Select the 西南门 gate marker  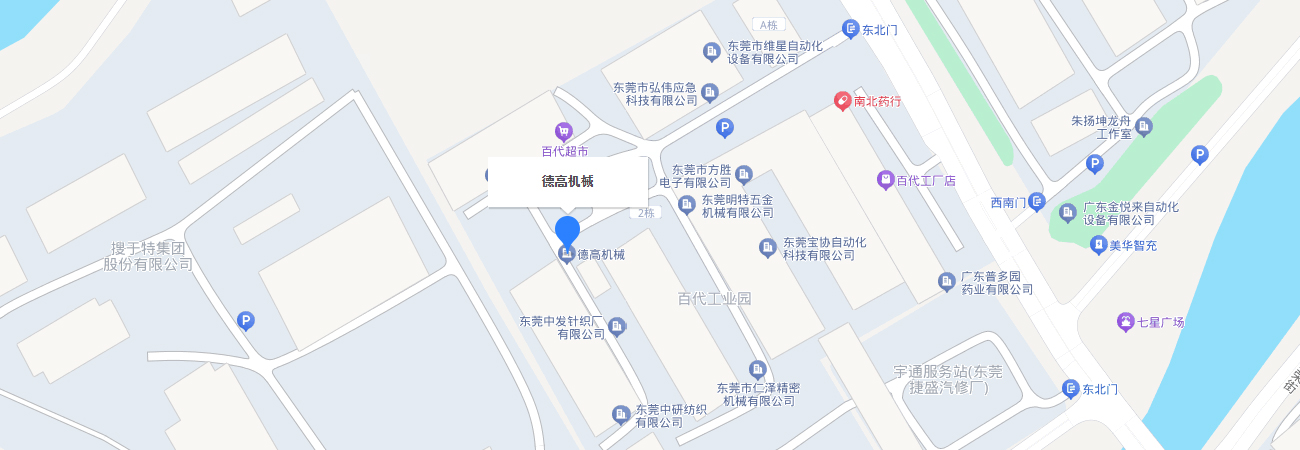pos(1036,202)
